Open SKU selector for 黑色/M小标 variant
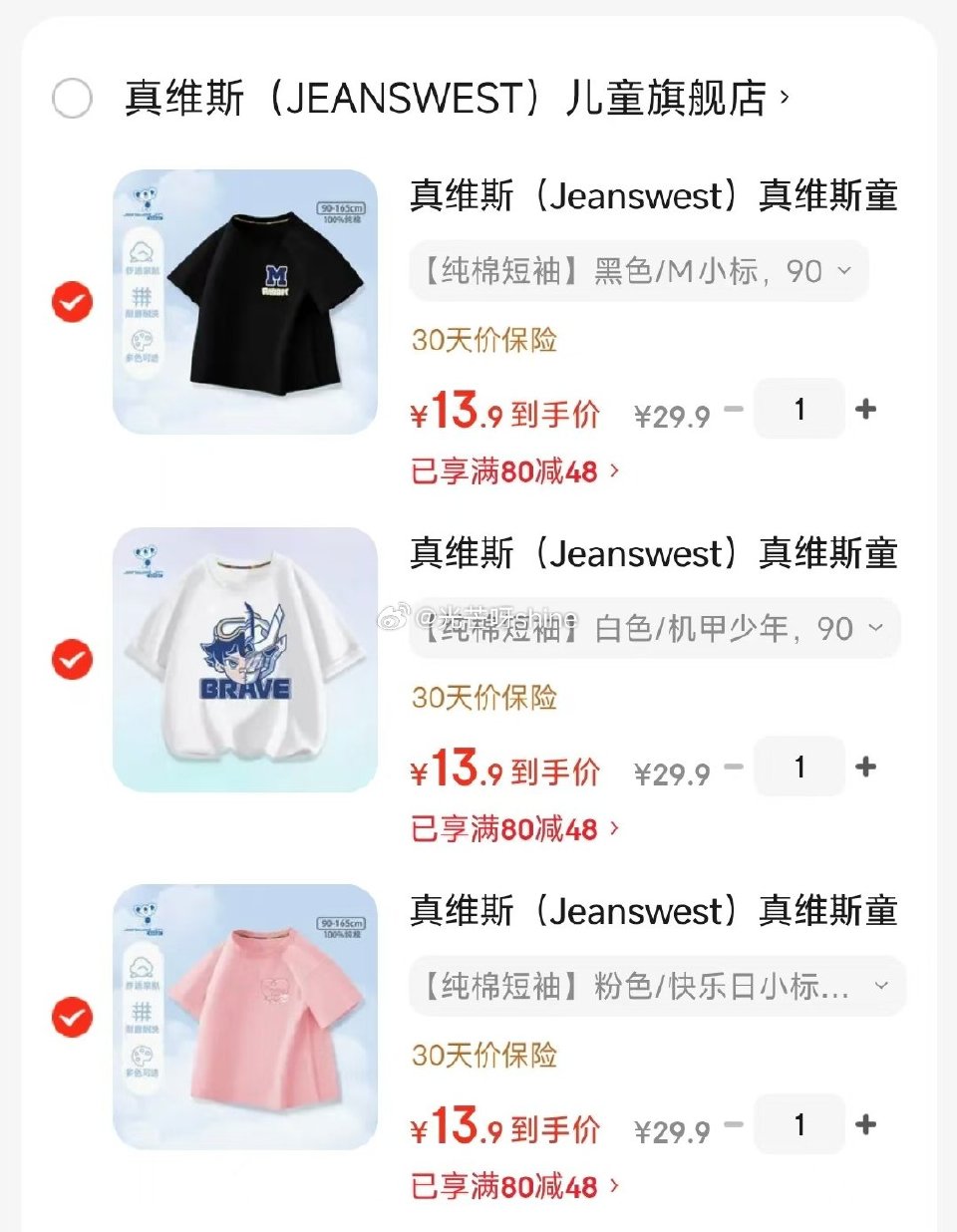 coord(639,270)
